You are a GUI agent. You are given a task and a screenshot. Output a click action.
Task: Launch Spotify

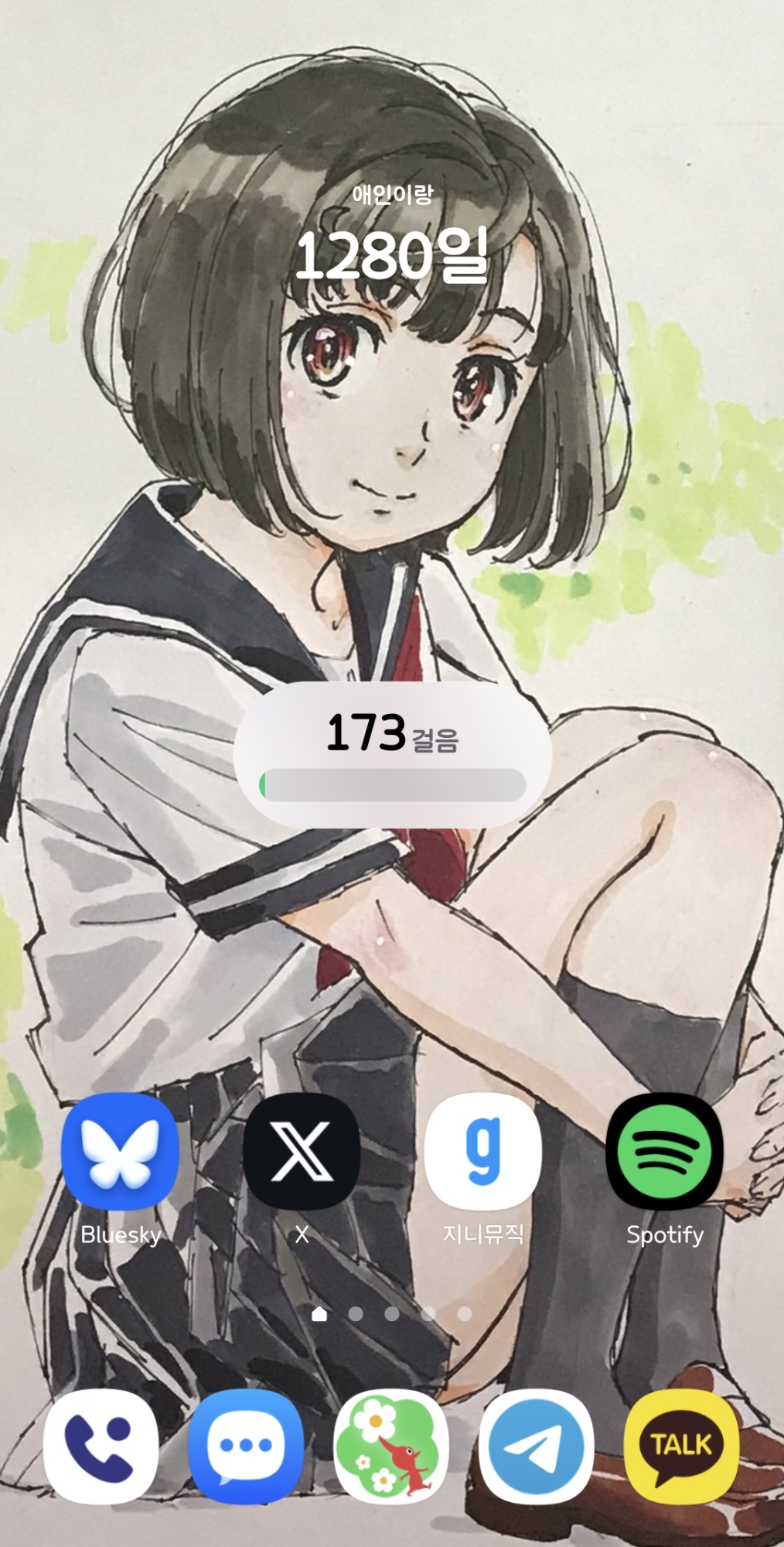point(664,1152)
